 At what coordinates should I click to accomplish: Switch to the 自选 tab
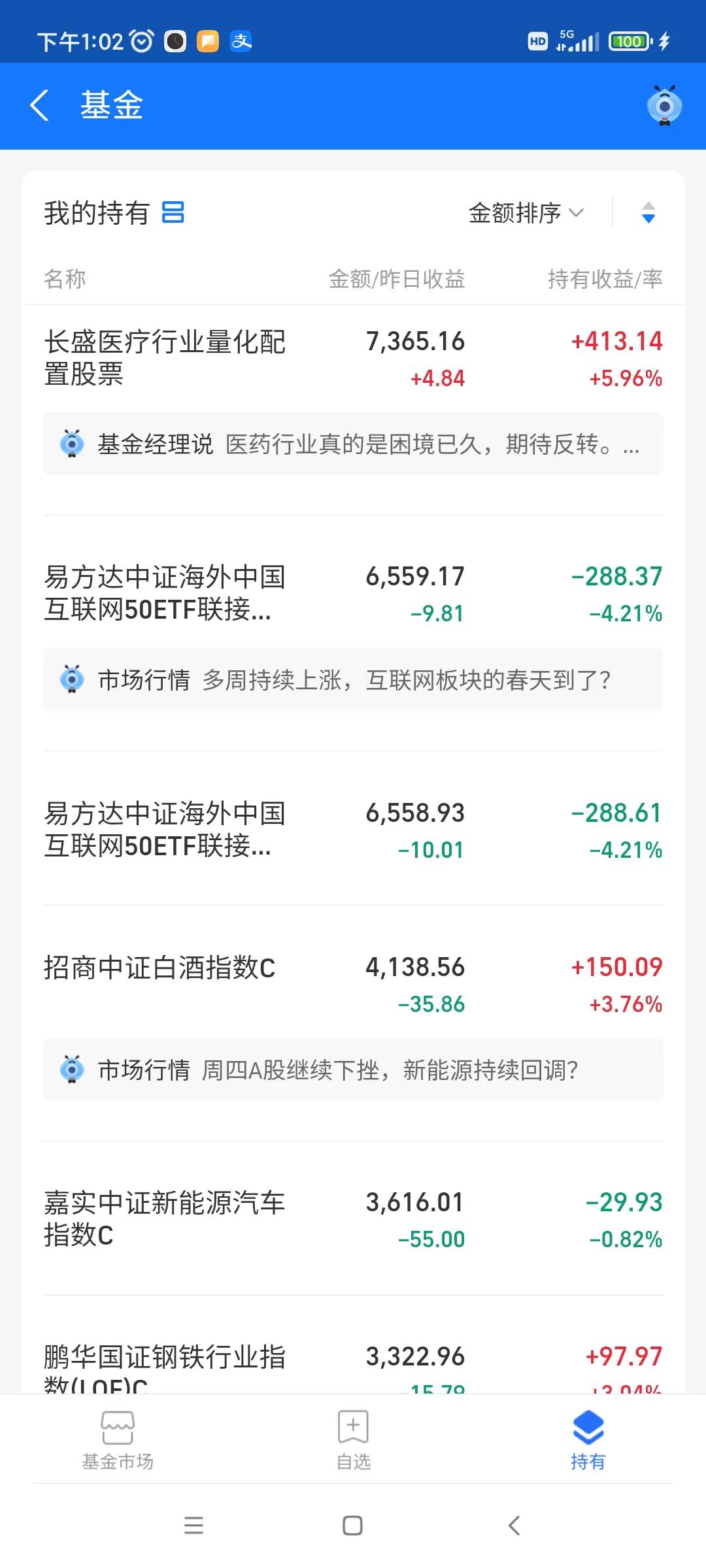(352, 1447)
